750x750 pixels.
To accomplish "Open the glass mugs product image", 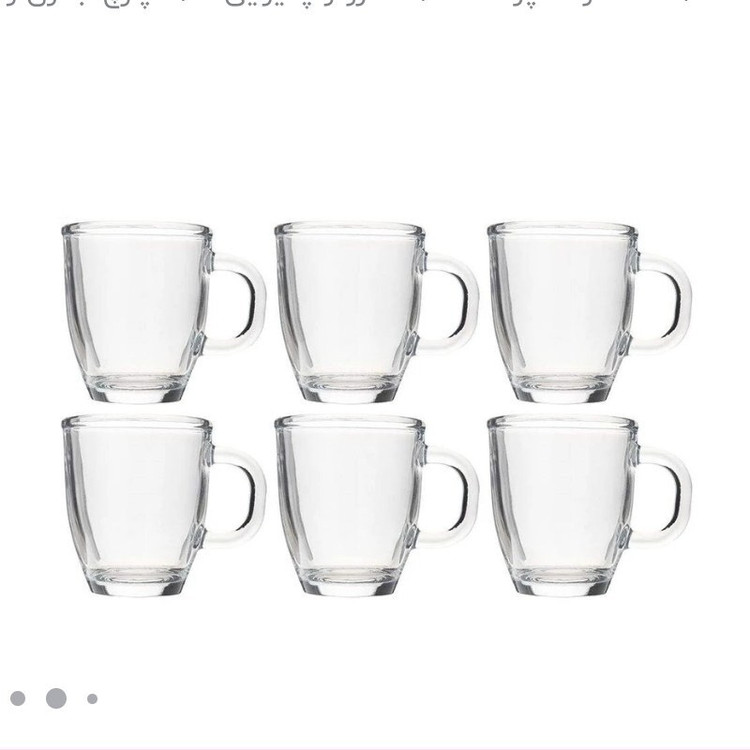I will pos(375,410).
